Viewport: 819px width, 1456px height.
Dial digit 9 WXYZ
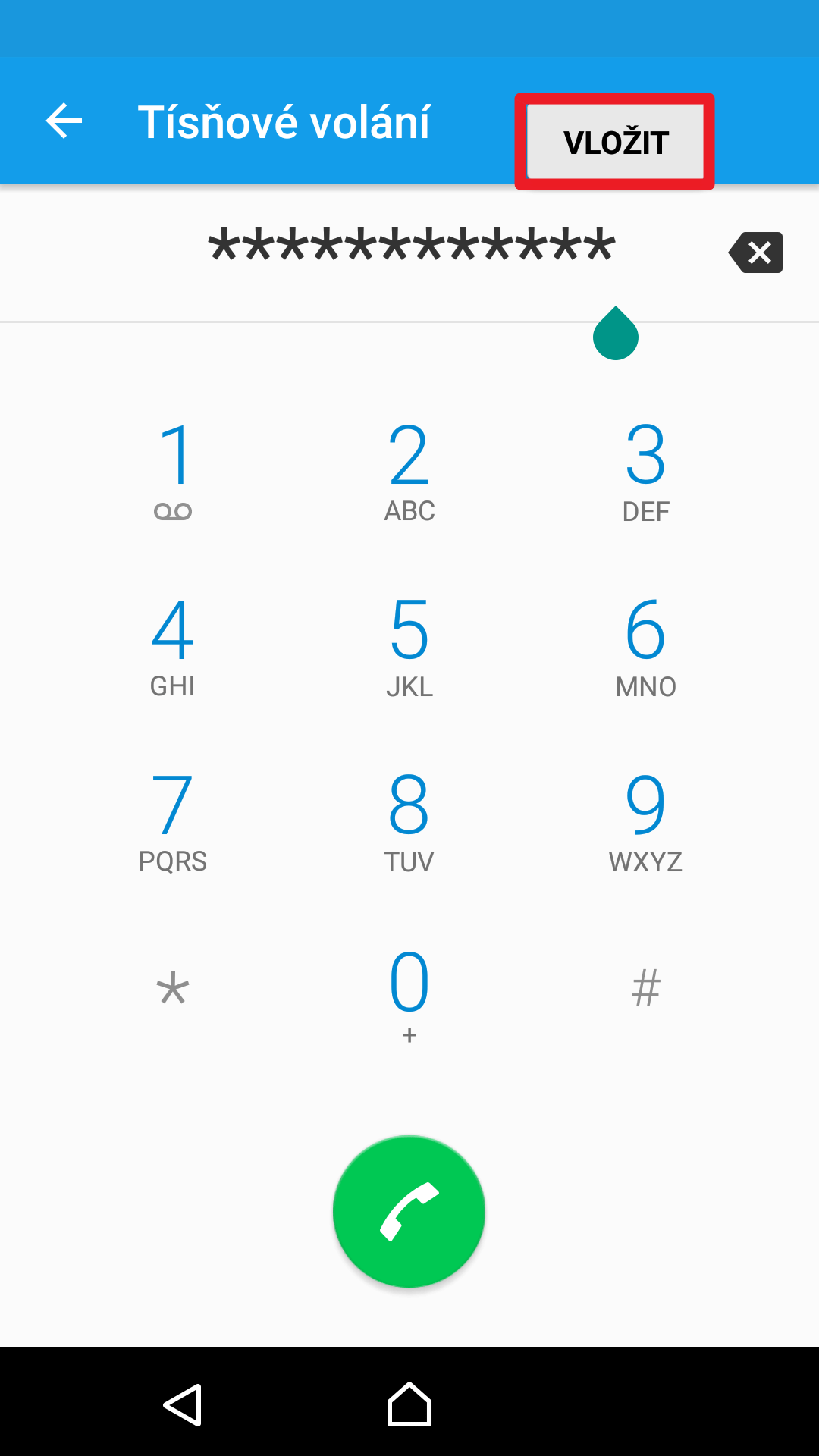click(x=646, y=821)
